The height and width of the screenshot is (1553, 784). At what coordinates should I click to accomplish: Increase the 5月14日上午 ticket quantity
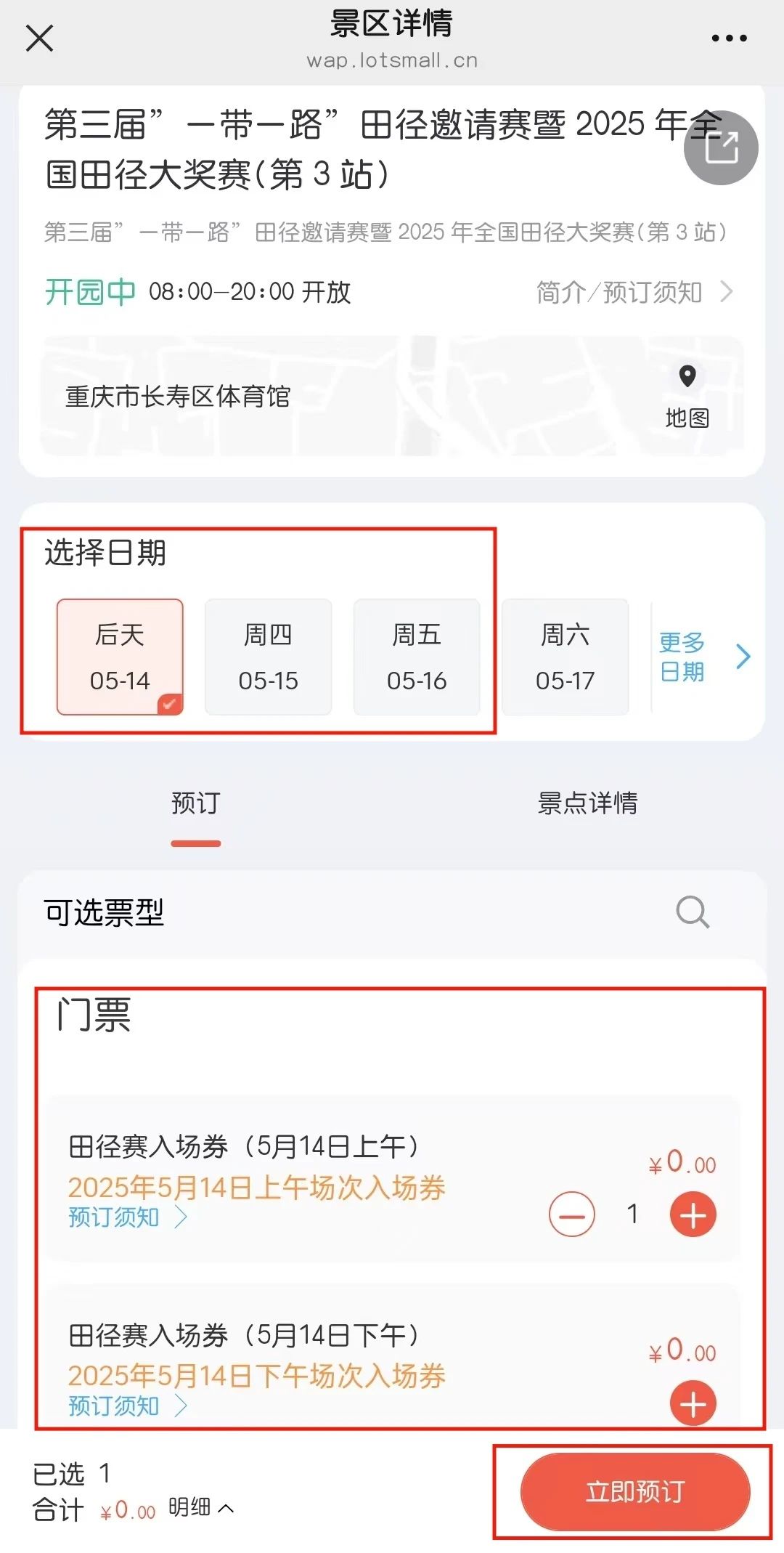[693, 1214]
